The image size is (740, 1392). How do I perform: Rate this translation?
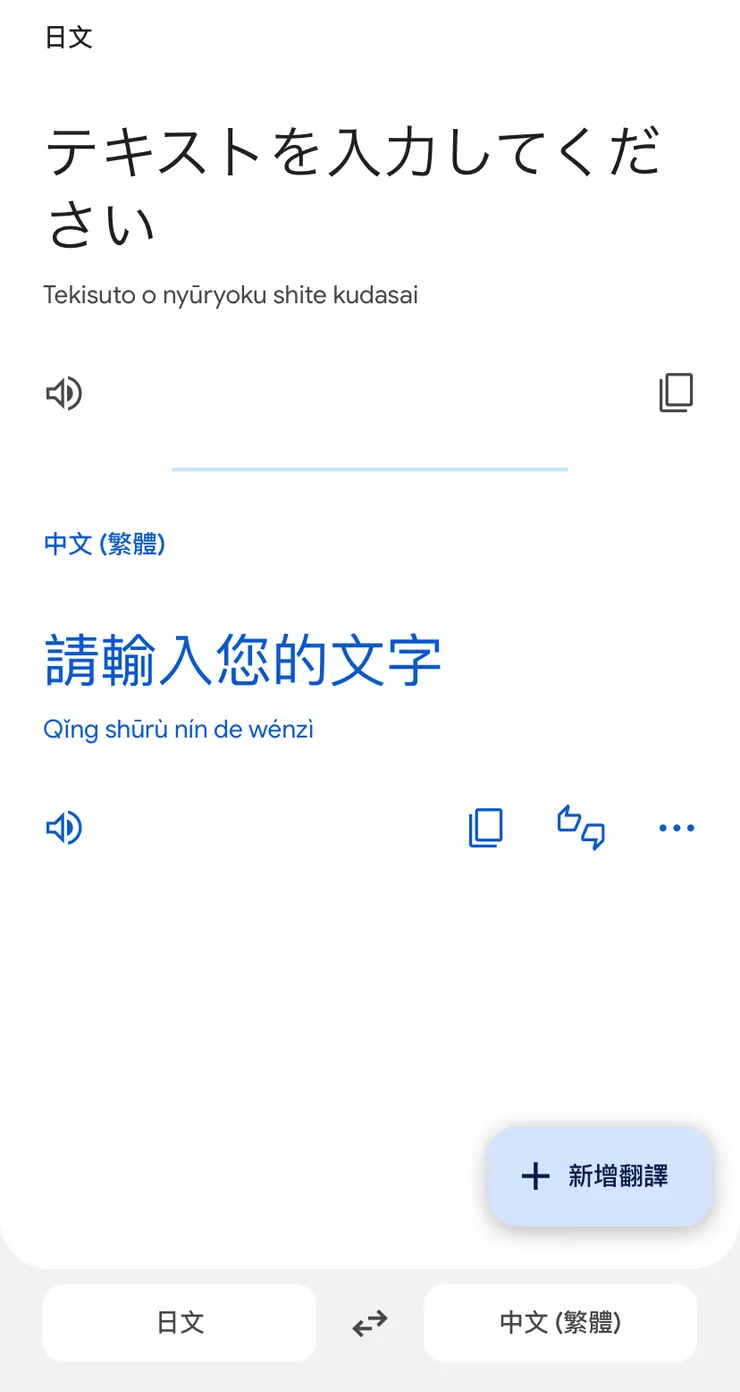(x=581, y=827)
